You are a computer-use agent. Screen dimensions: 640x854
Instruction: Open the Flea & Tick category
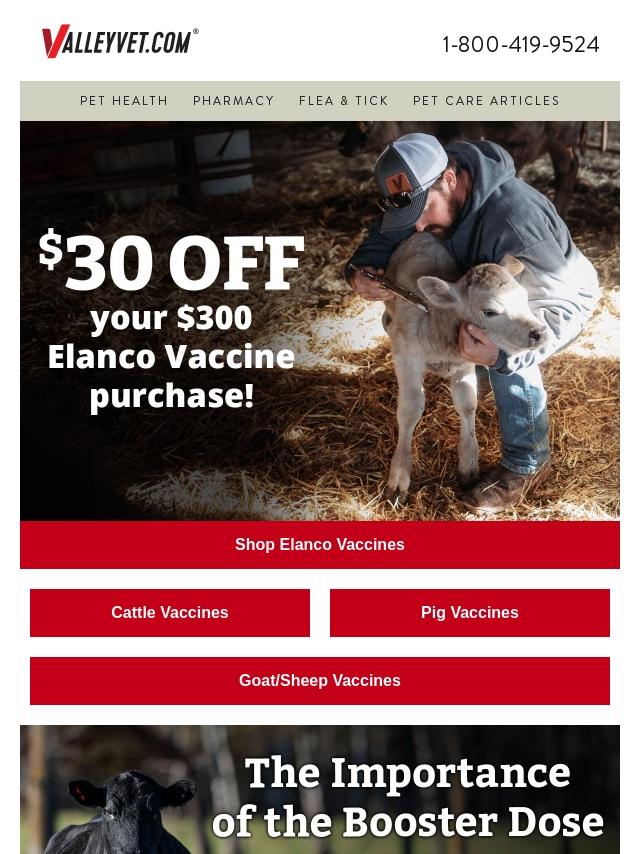tap(343, 101)
